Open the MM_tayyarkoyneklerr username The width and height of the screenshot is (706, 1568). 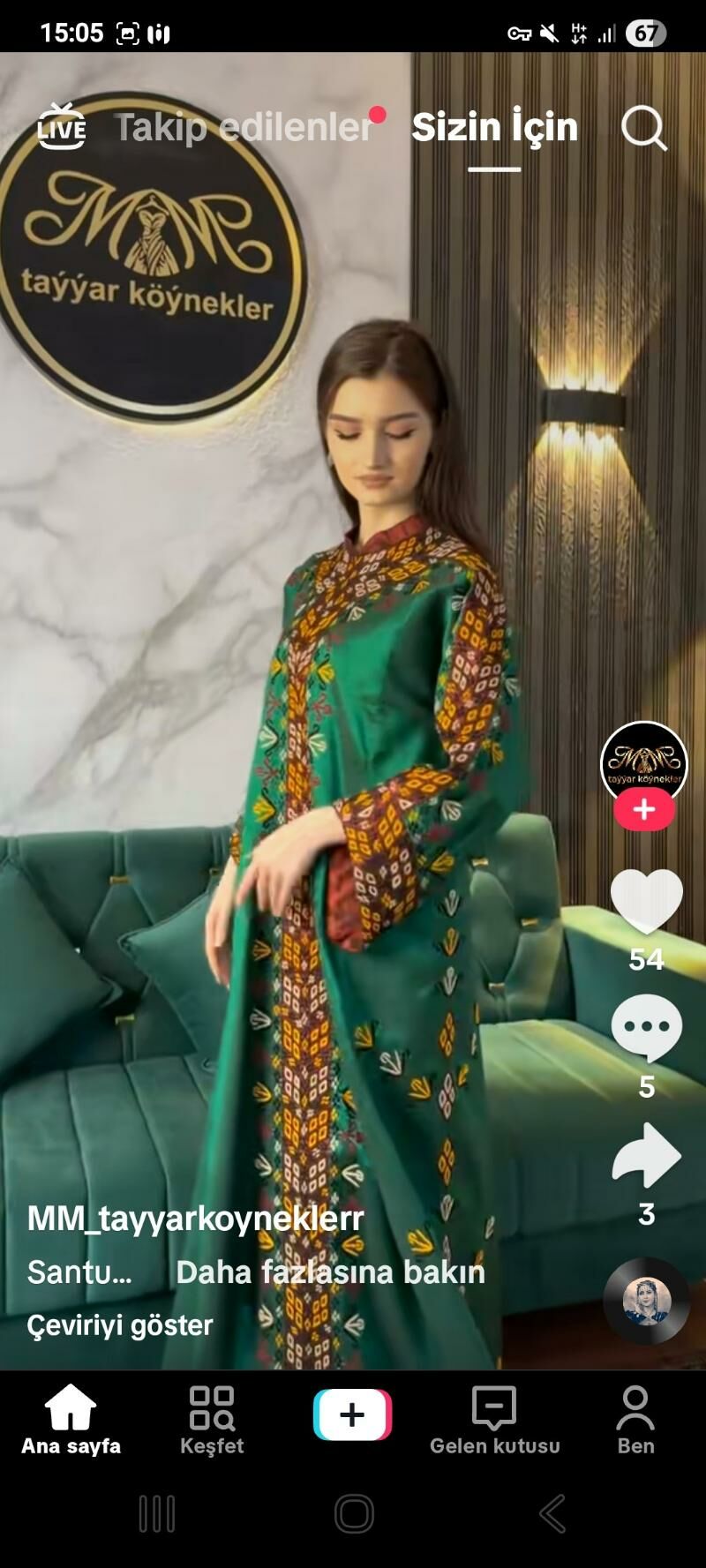click(195, 1219)
